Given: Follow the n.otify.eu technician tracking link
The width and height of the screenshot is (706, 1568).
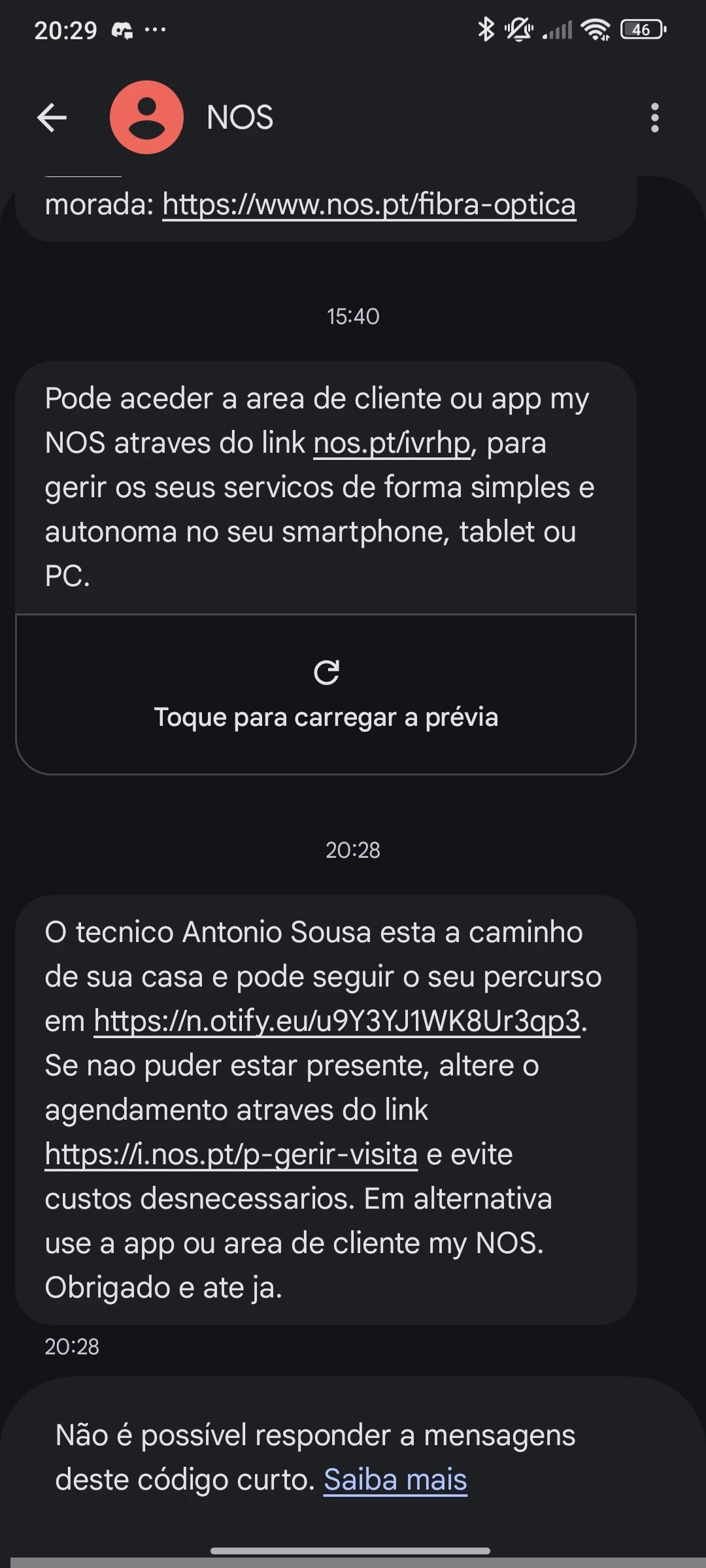Looking at the screenshot, I should [x=337, y=1021].
